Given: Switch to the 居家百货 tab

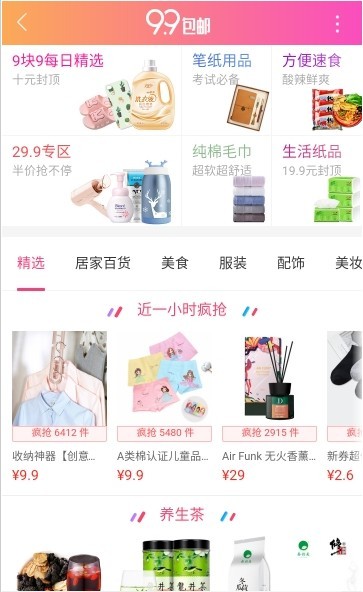Looking at the screenshot, I should point(103,263).
